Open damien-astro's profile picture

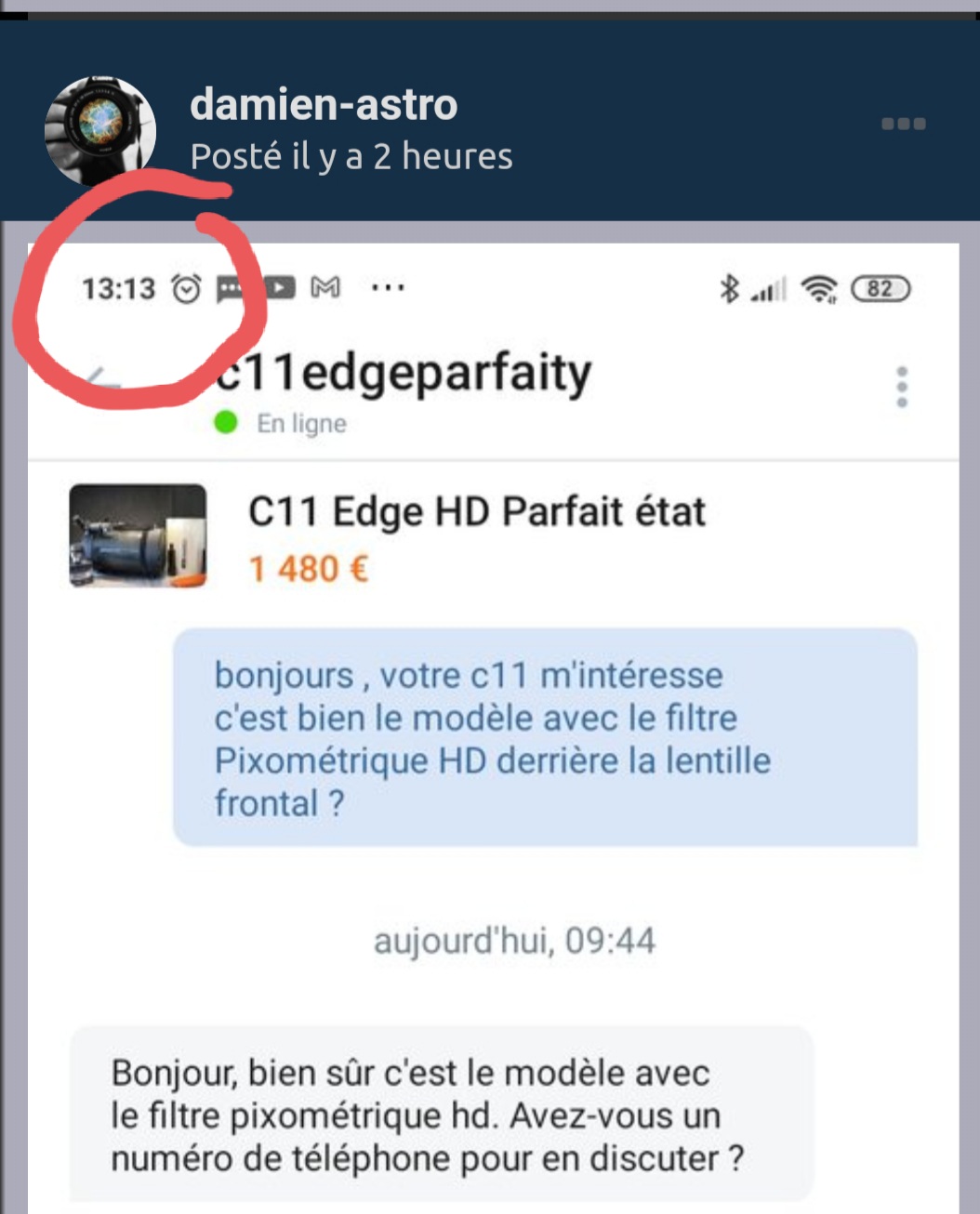point(99,129)
